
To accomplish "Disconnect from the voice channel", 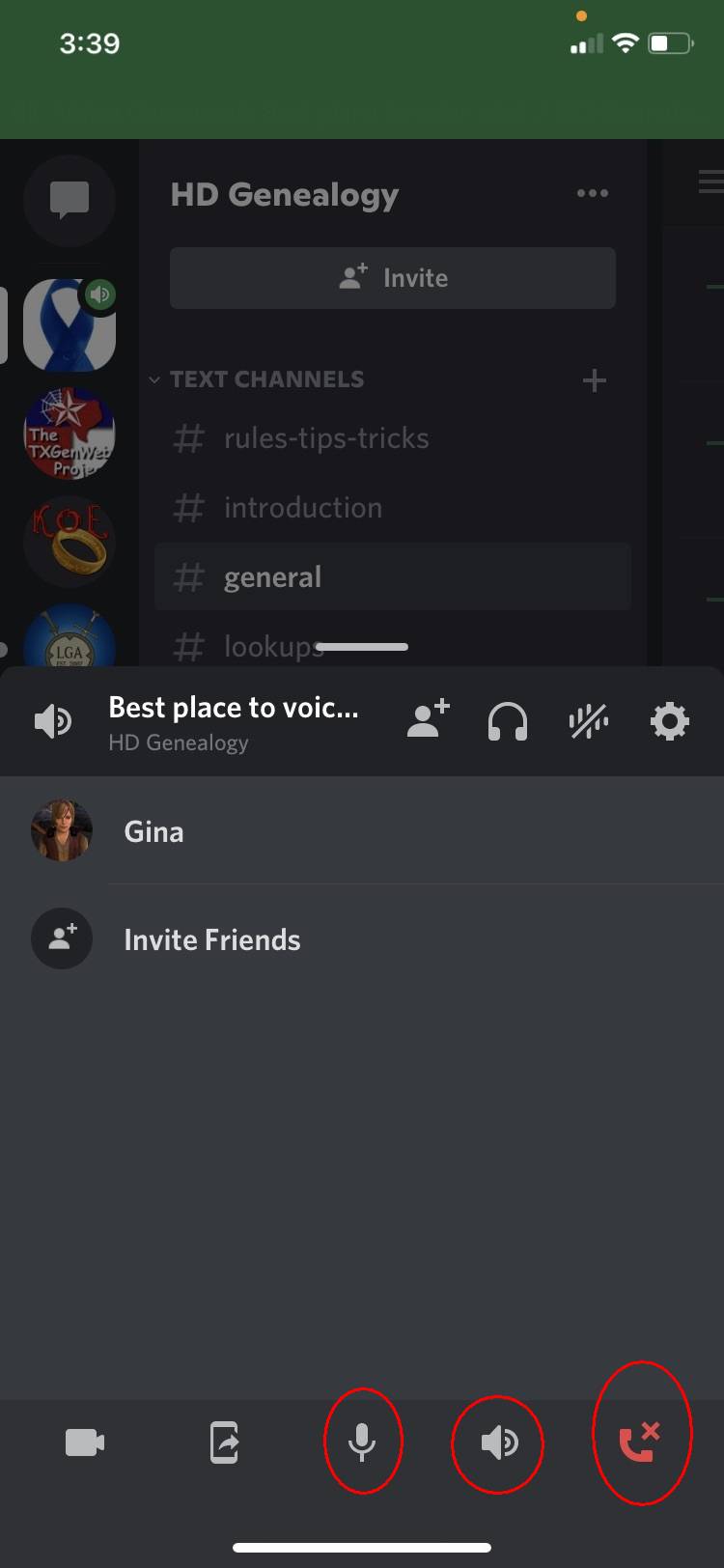I will [640, 1442].
